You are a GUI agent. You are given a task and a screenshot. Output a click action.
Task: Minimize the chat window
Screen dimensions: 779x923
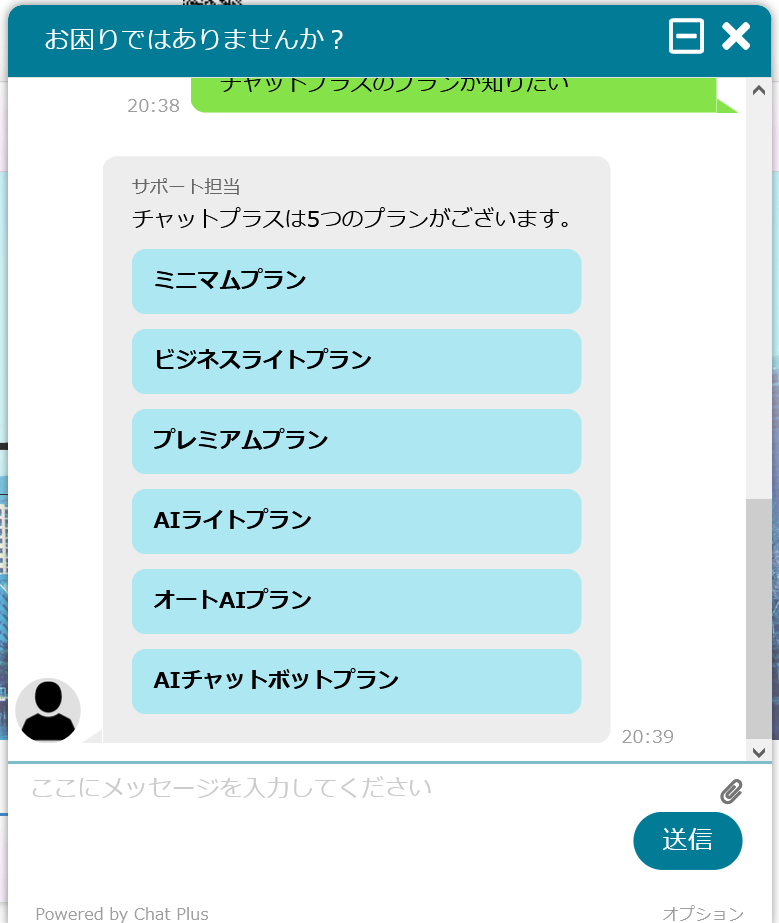click(686, 37)
